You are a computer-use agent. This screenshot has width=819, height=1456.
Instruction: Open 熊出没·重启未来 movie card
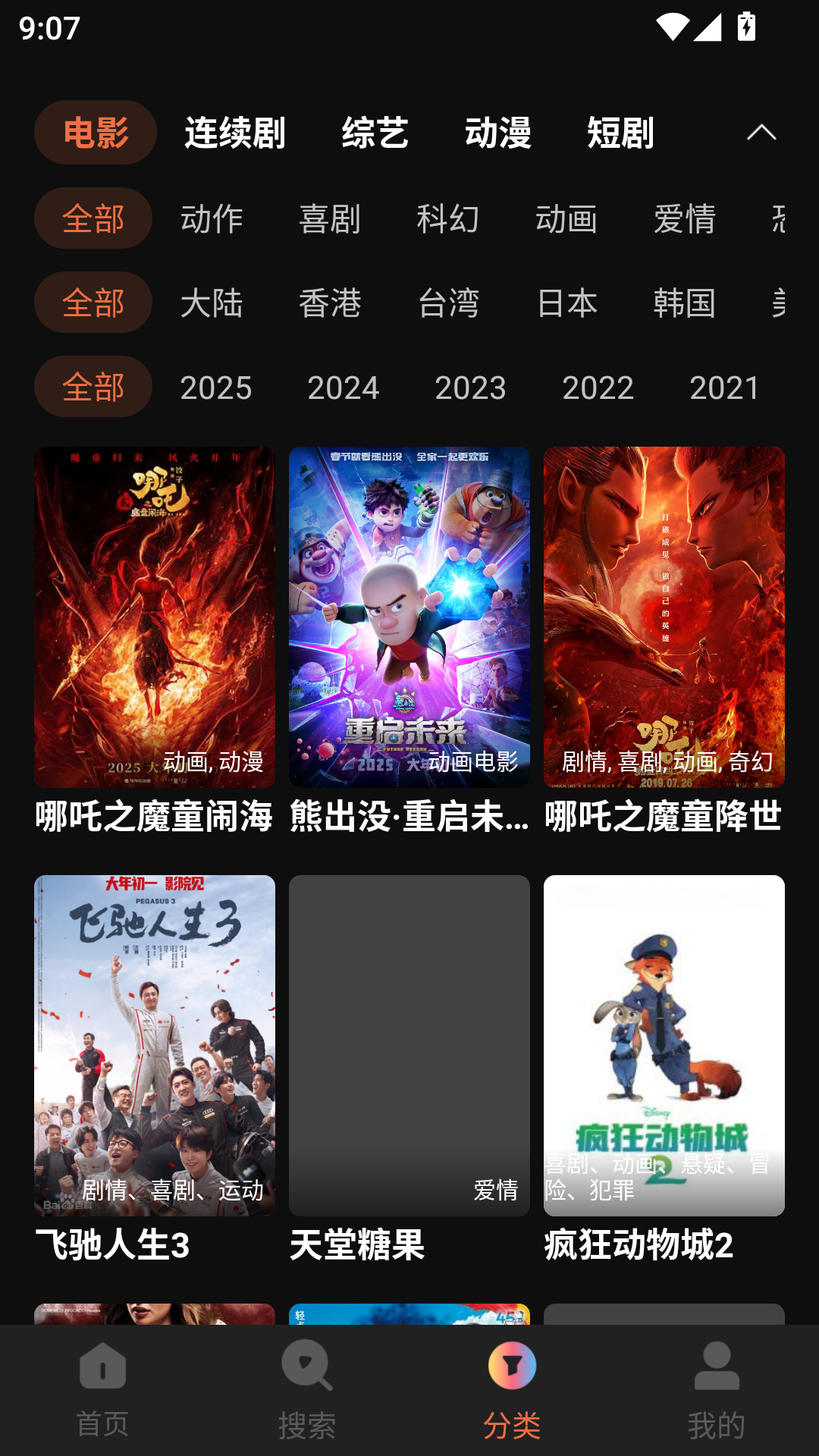[409, 641]
